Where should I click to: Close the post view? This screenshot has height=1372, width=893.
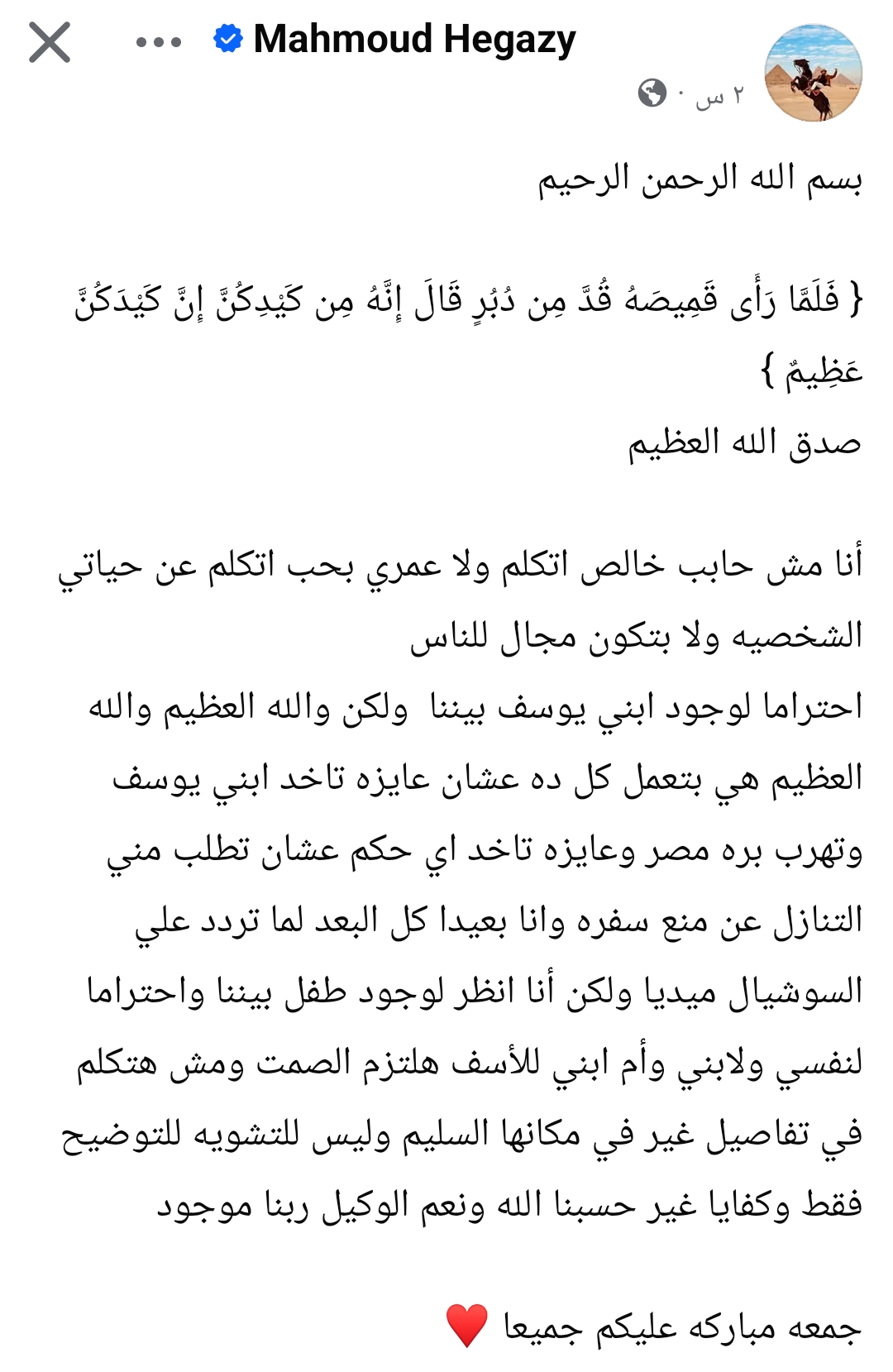[50, 42]
